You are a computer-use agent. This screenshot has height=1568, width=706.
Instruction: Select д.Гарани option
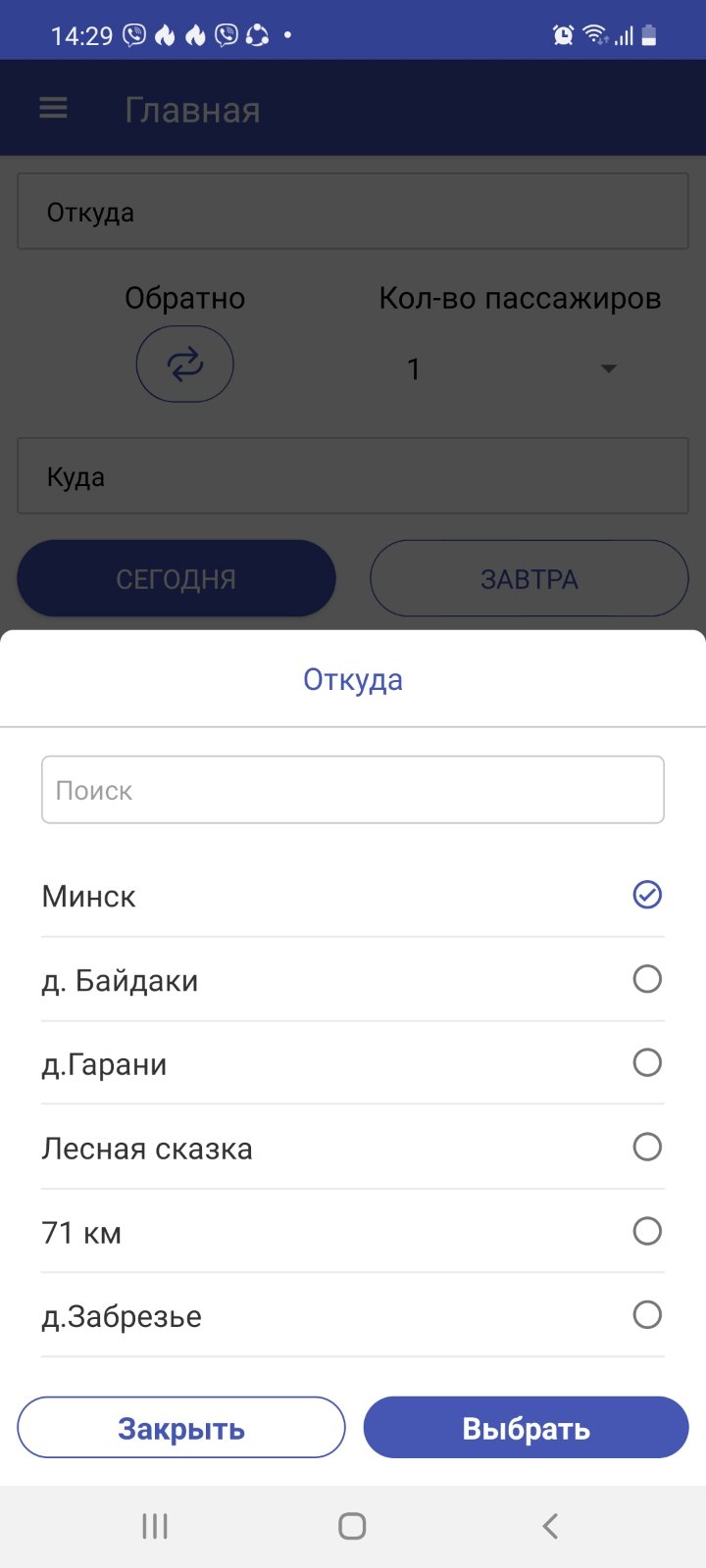(352, 1064)
